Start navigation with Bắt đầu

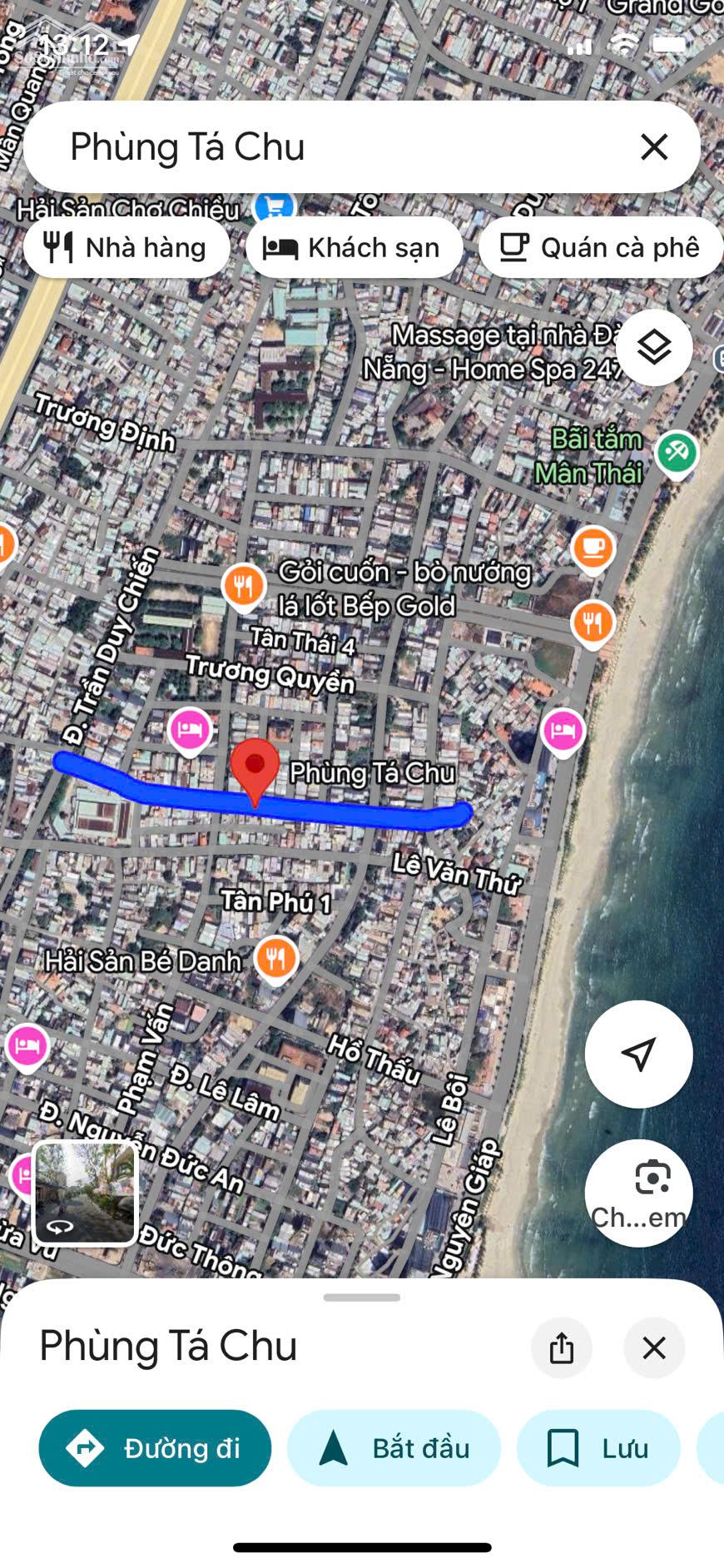coord(394,1448)
